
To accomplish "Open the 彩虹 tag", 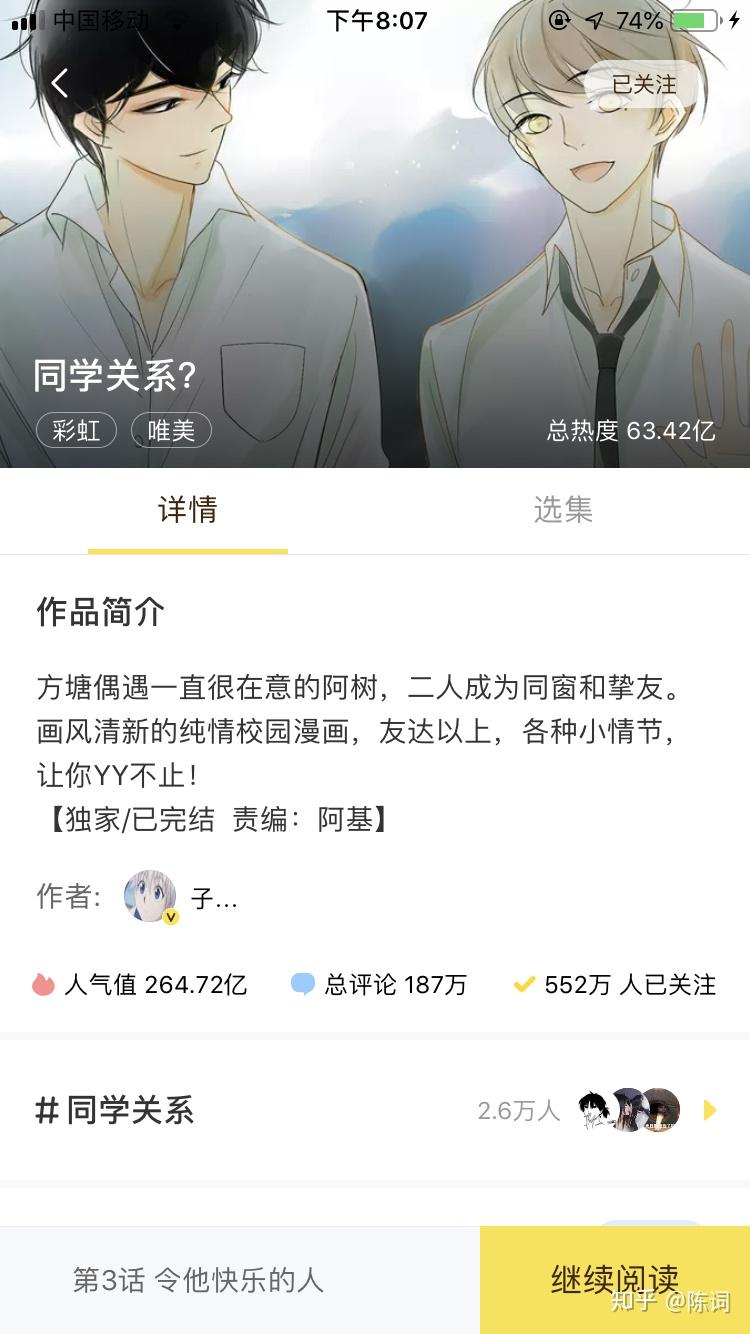I will coord(77,431).
